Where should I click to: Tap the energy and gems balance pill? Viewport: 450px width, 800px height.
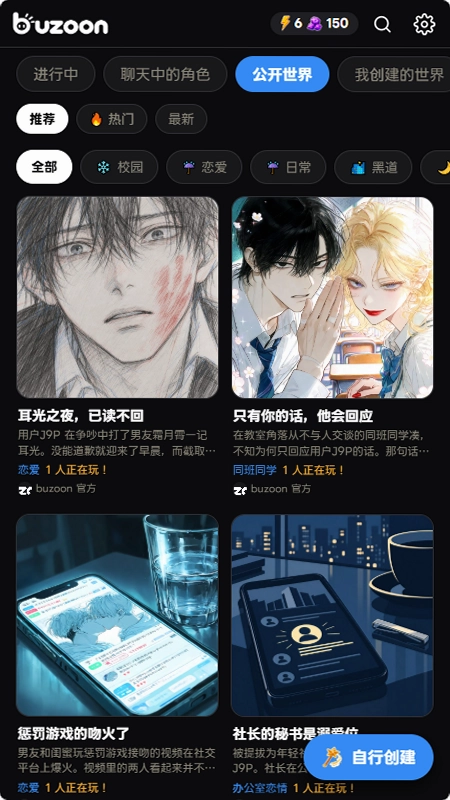[314, 23]
